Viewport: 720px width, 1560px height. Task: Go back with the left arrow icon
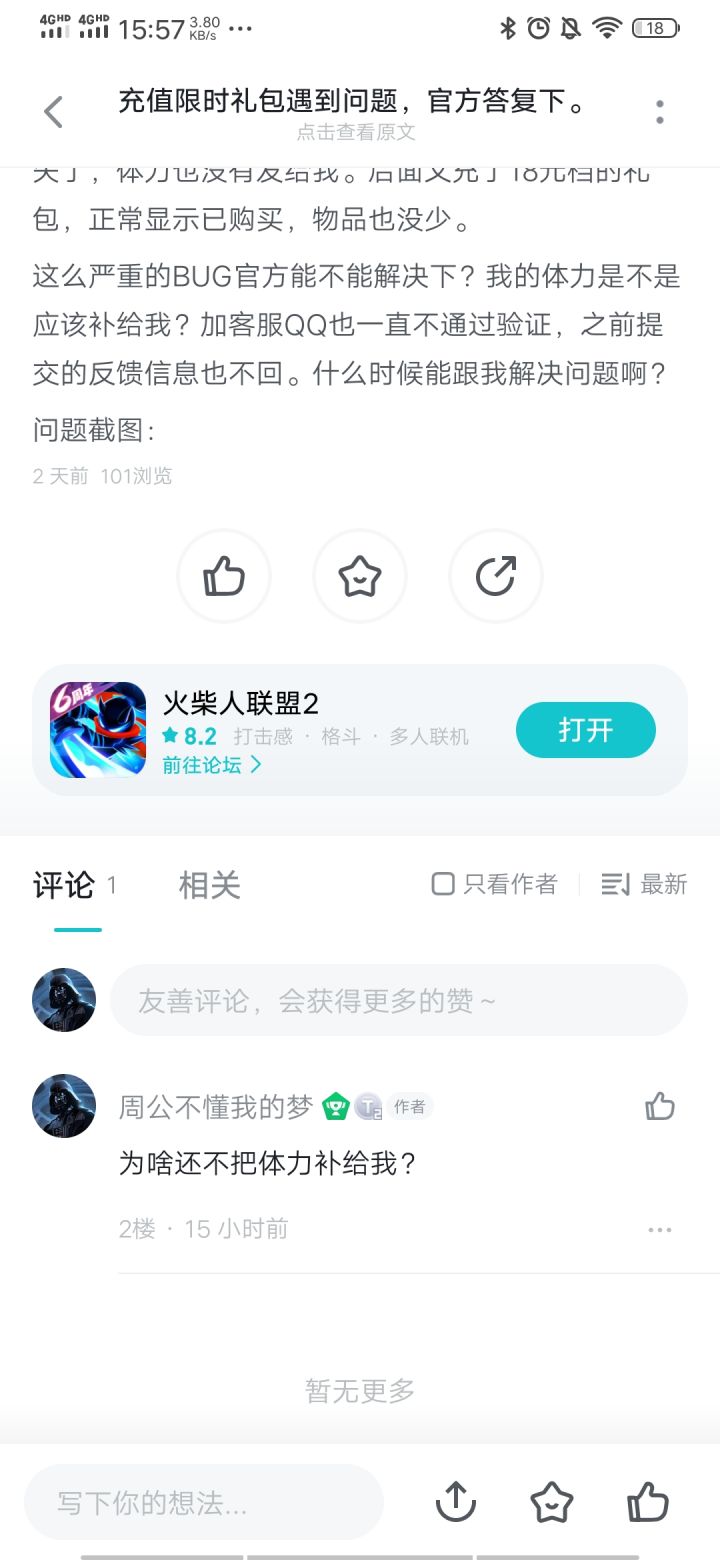(x=52, y=112)
